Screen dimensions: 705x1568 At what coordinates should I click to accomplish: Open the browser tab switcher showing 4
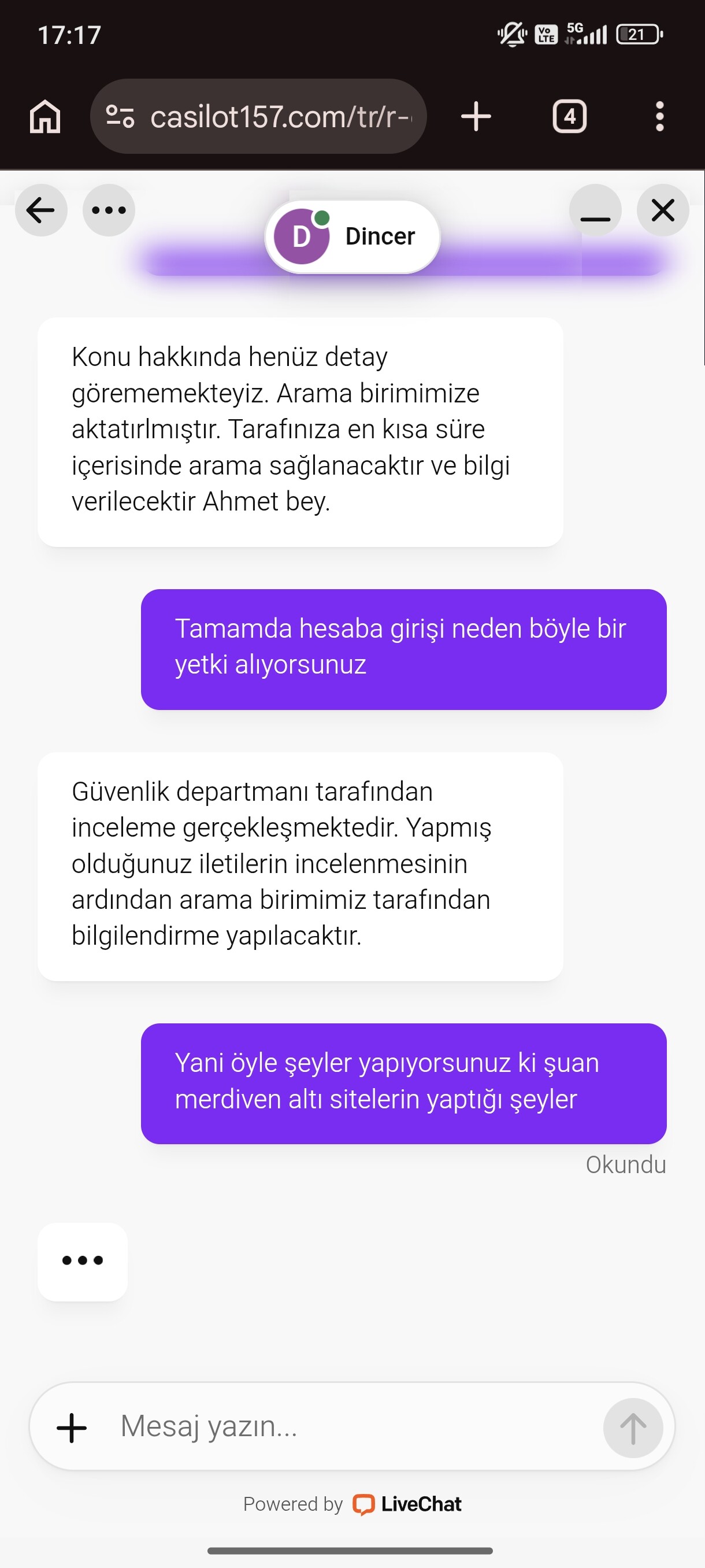click(569, 116)
